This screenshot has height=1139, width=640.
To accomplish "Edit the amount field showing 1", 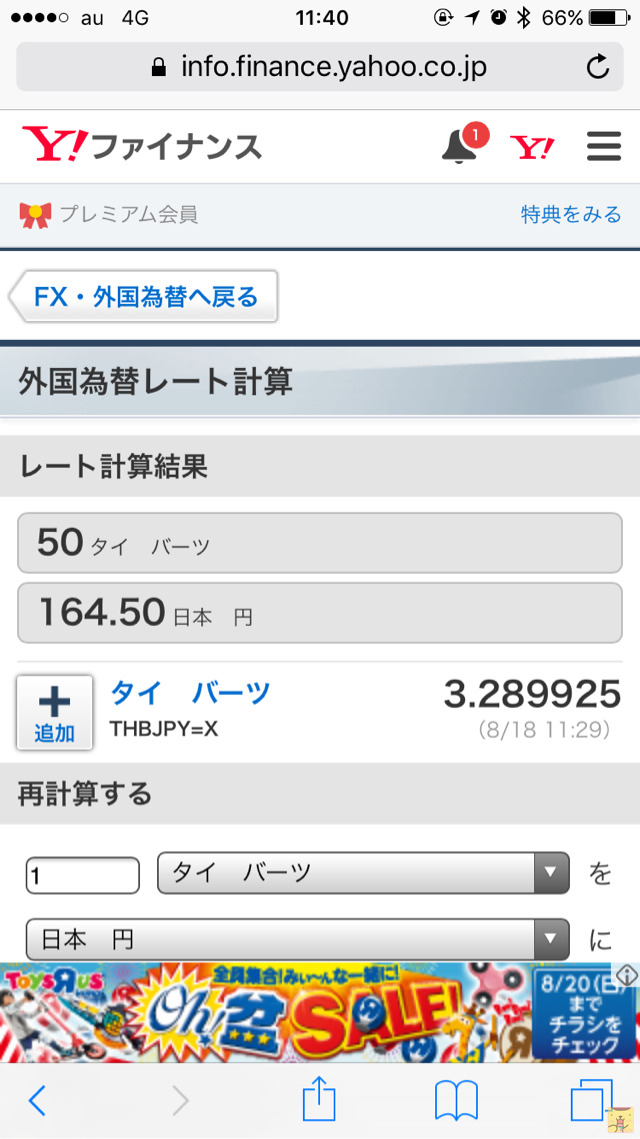I will 83,875.
